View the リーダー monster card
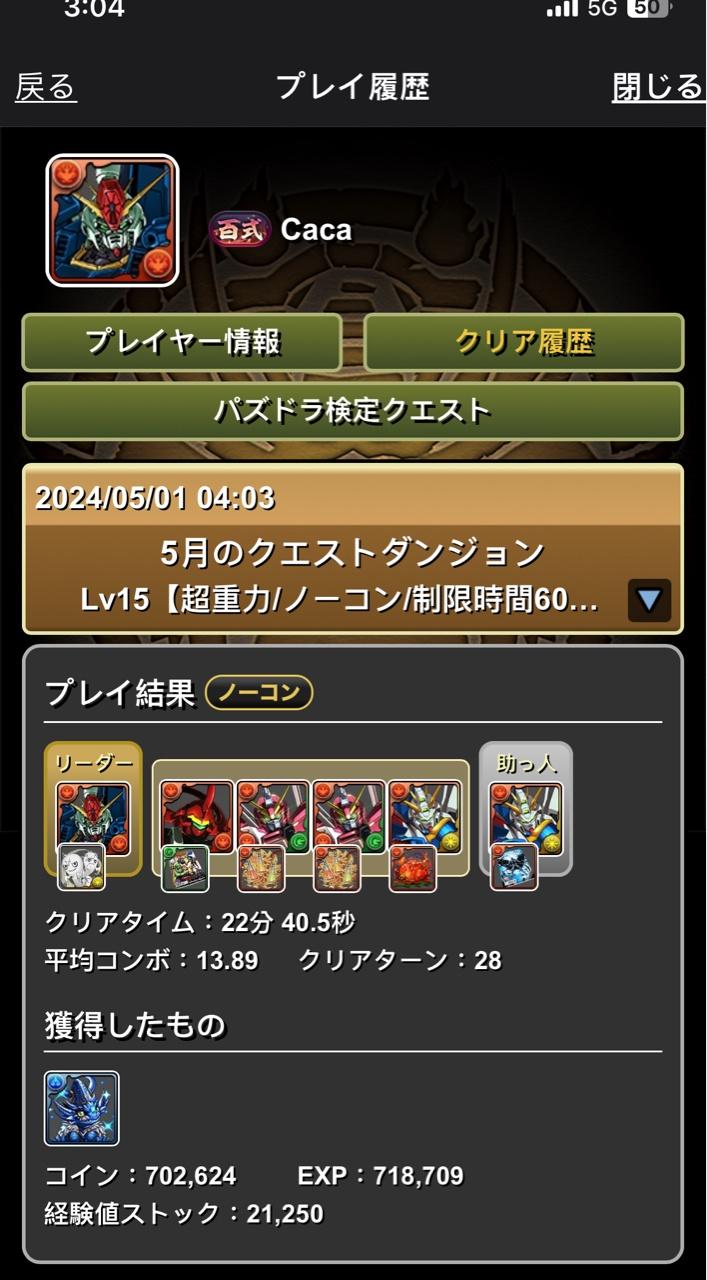 point(93,817)
